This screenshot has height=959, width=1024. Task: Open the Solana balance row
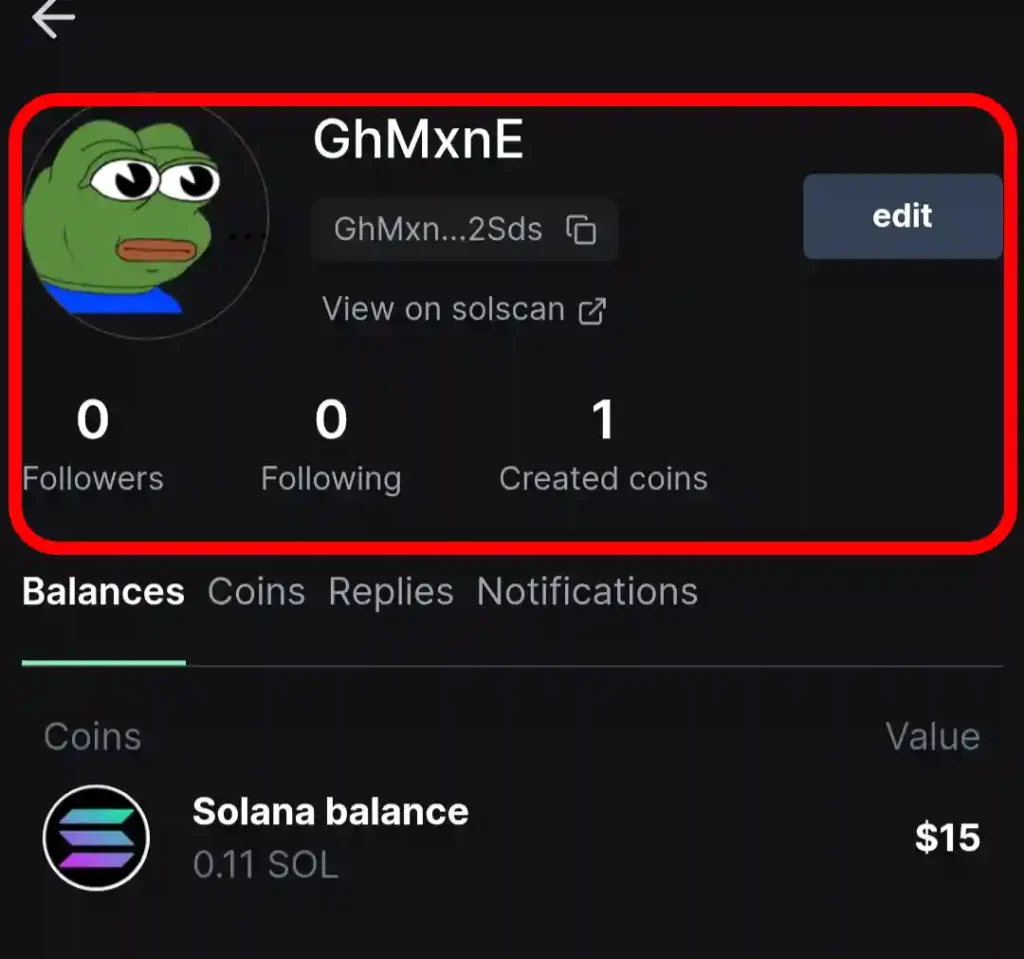[510, 838]
